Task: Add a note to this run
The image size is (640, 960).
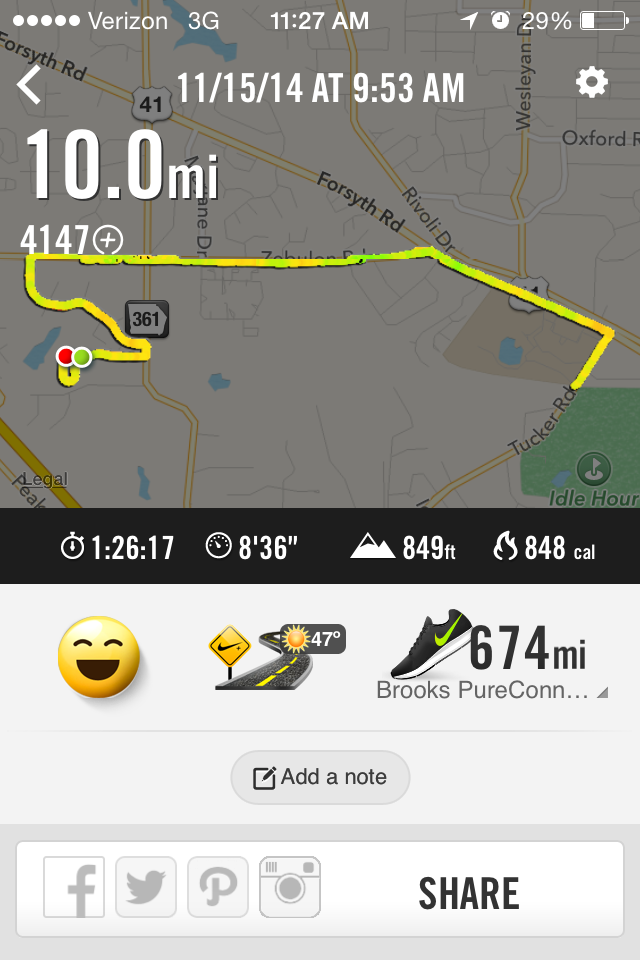Action: tap(320, 777)
